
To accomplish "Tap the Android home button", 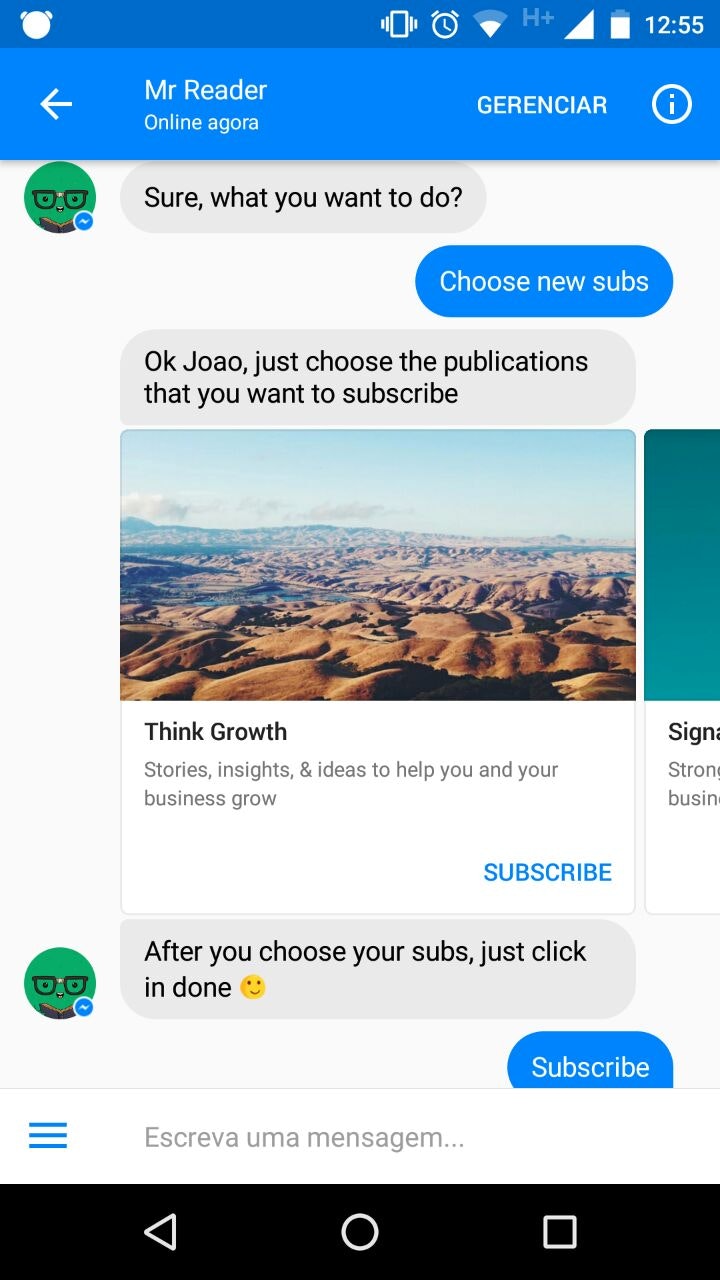I will tap(360, 1232).
